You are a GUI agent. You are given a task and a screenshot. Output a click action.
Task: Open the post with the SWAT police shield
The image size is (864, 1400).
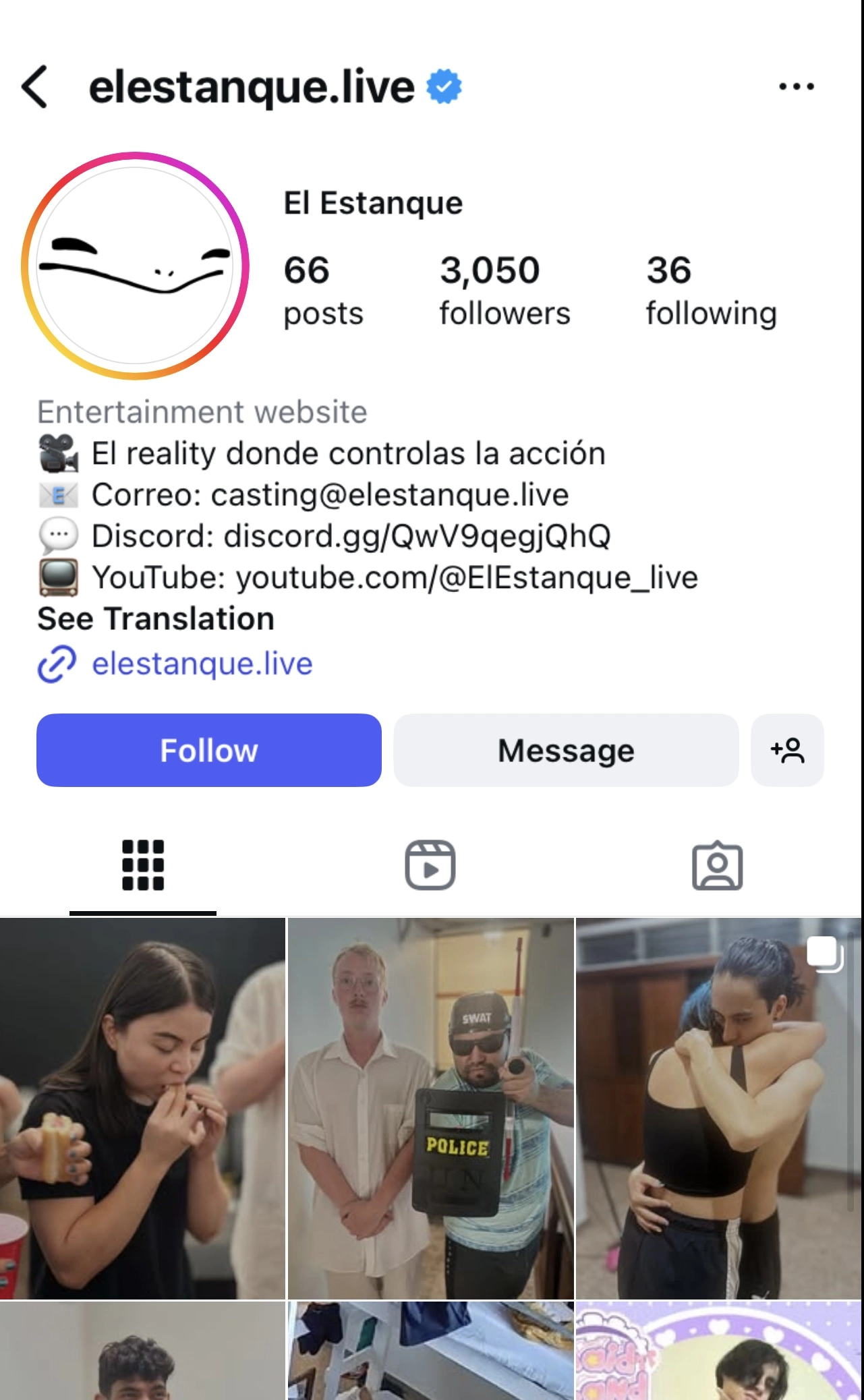(431, 1108)
